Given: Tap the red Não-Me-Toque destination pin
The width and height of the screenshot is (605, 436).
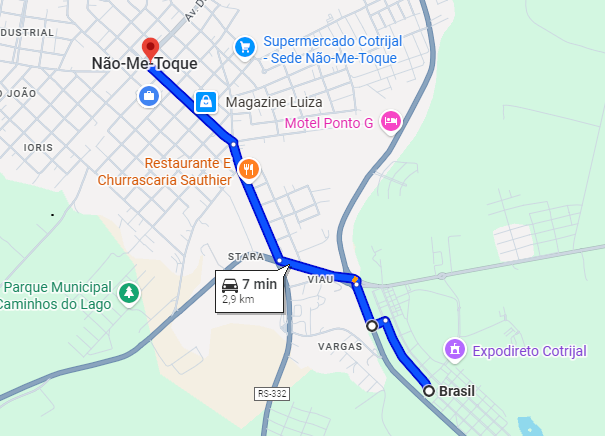Looking at the screenshot, I should pos(150,47).
